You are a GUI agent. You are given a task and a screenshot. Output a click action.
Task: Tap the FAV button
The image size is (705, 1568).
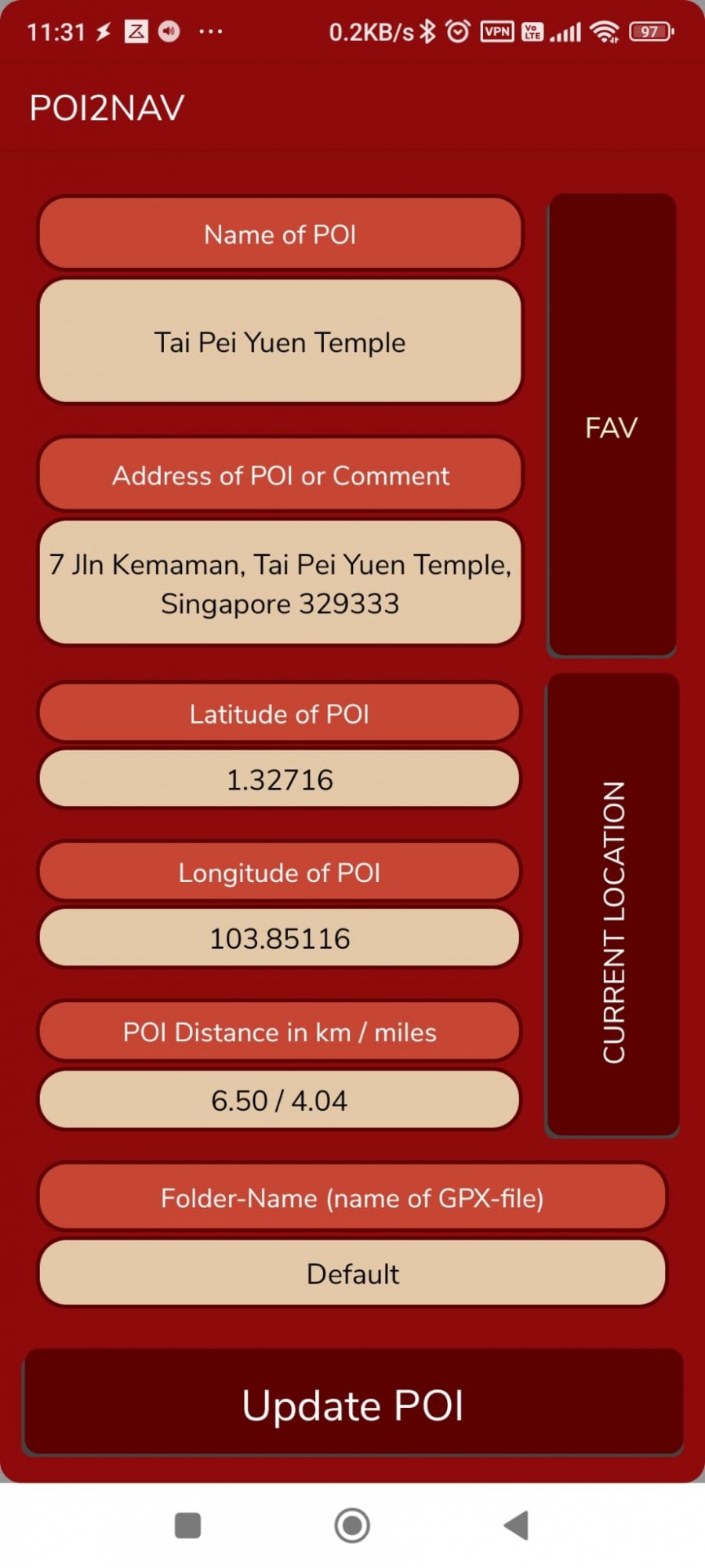coord(612,424)
